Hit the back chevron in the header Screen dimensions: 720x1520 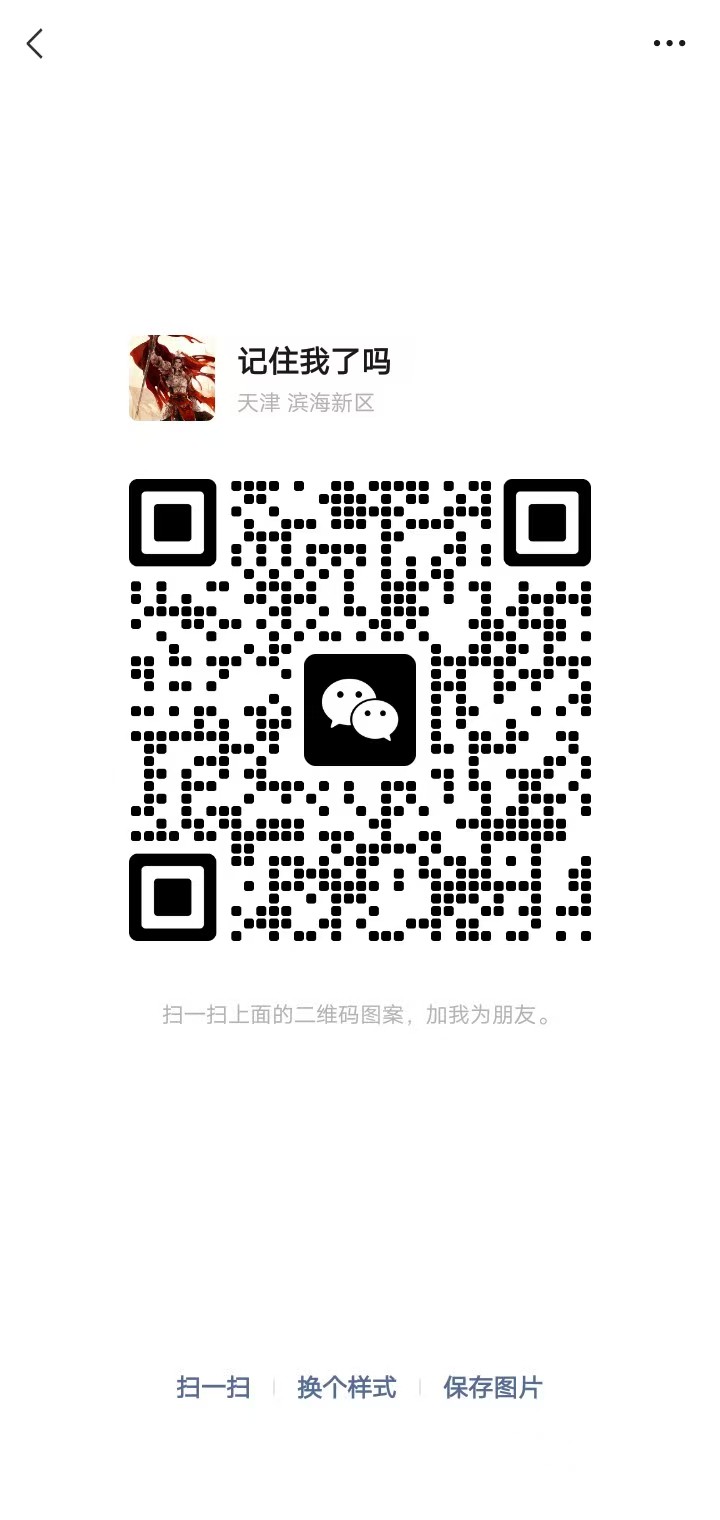tap(34, 43)
